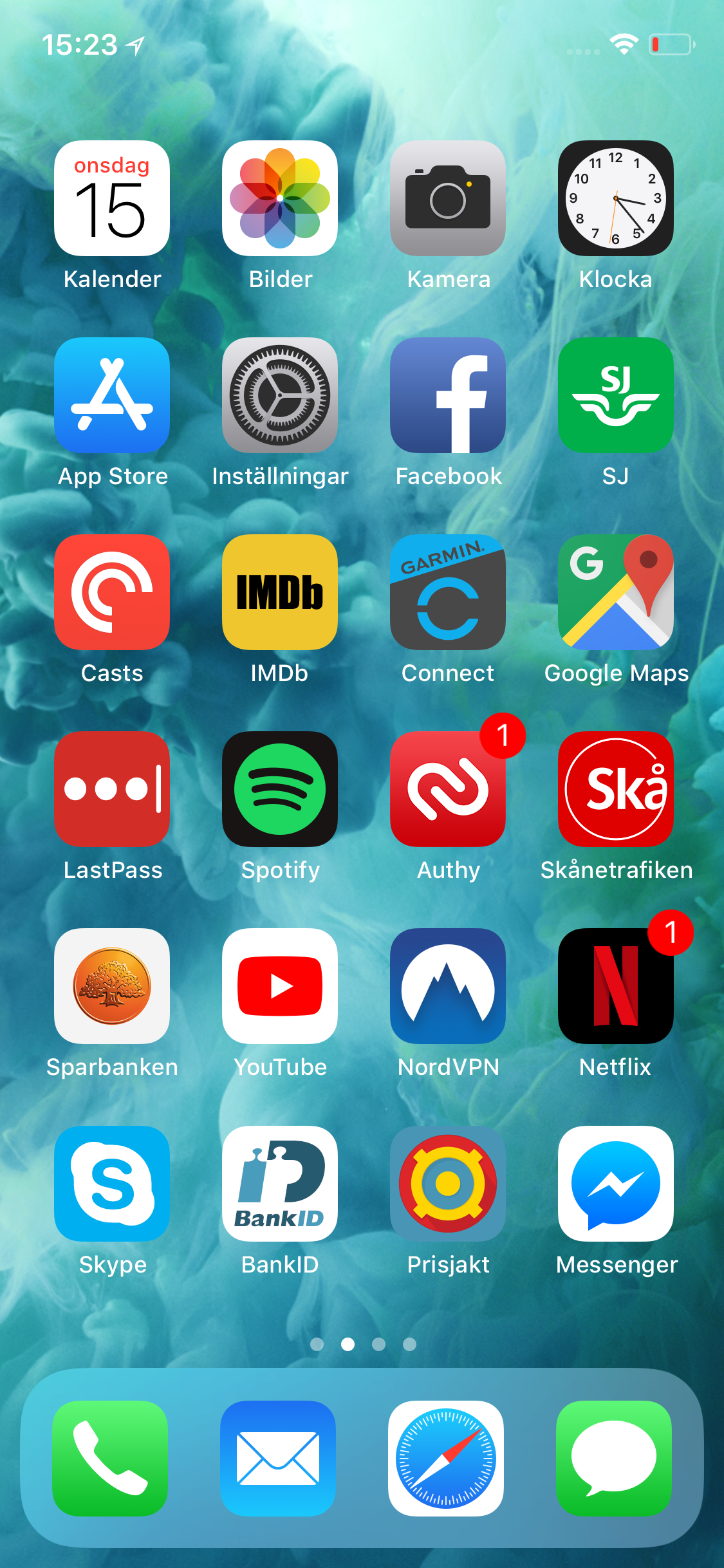This screenshot has height=1568, width=724.
Task: Open the Klocka clock app
Action: coord(616,198)
